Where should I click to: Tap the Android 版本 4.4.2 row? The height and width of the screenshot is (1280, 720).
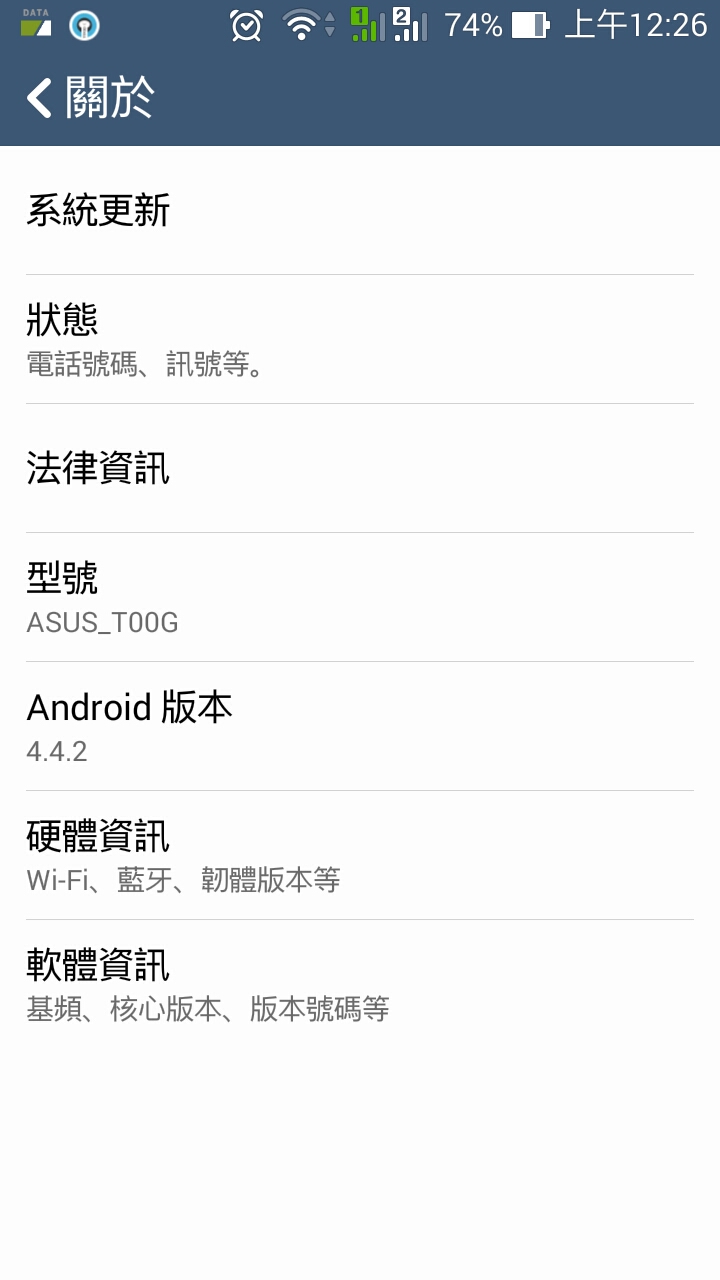point(360,726)
